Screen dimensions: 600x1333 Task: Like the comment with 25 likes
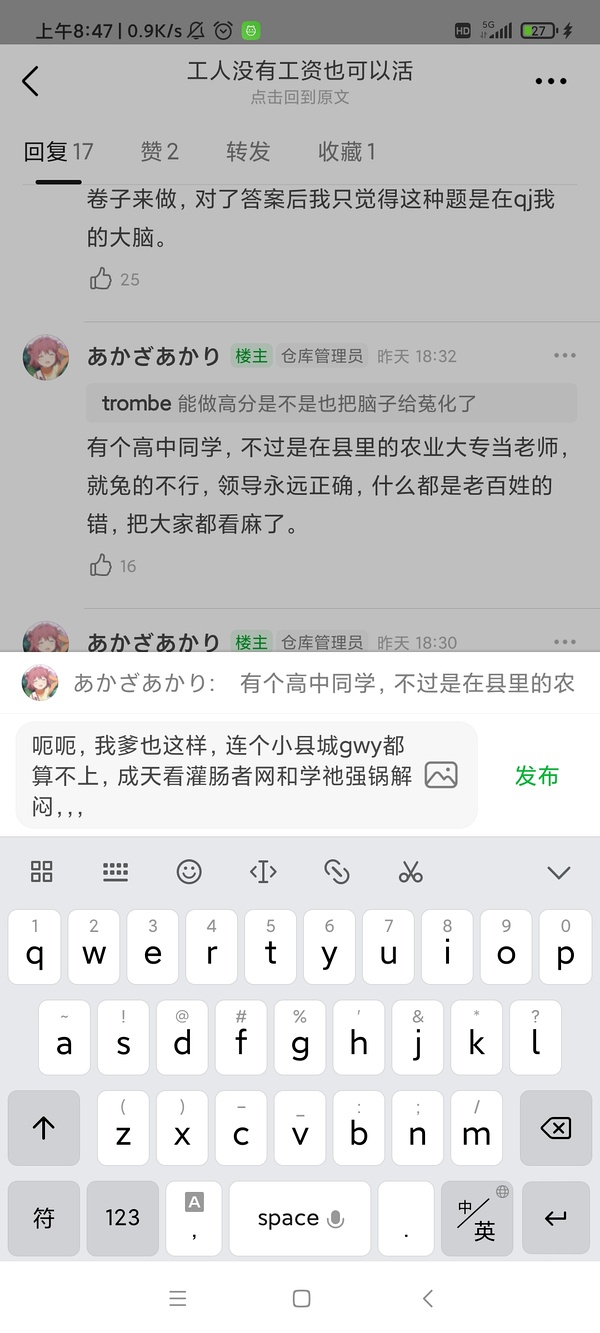101,279
